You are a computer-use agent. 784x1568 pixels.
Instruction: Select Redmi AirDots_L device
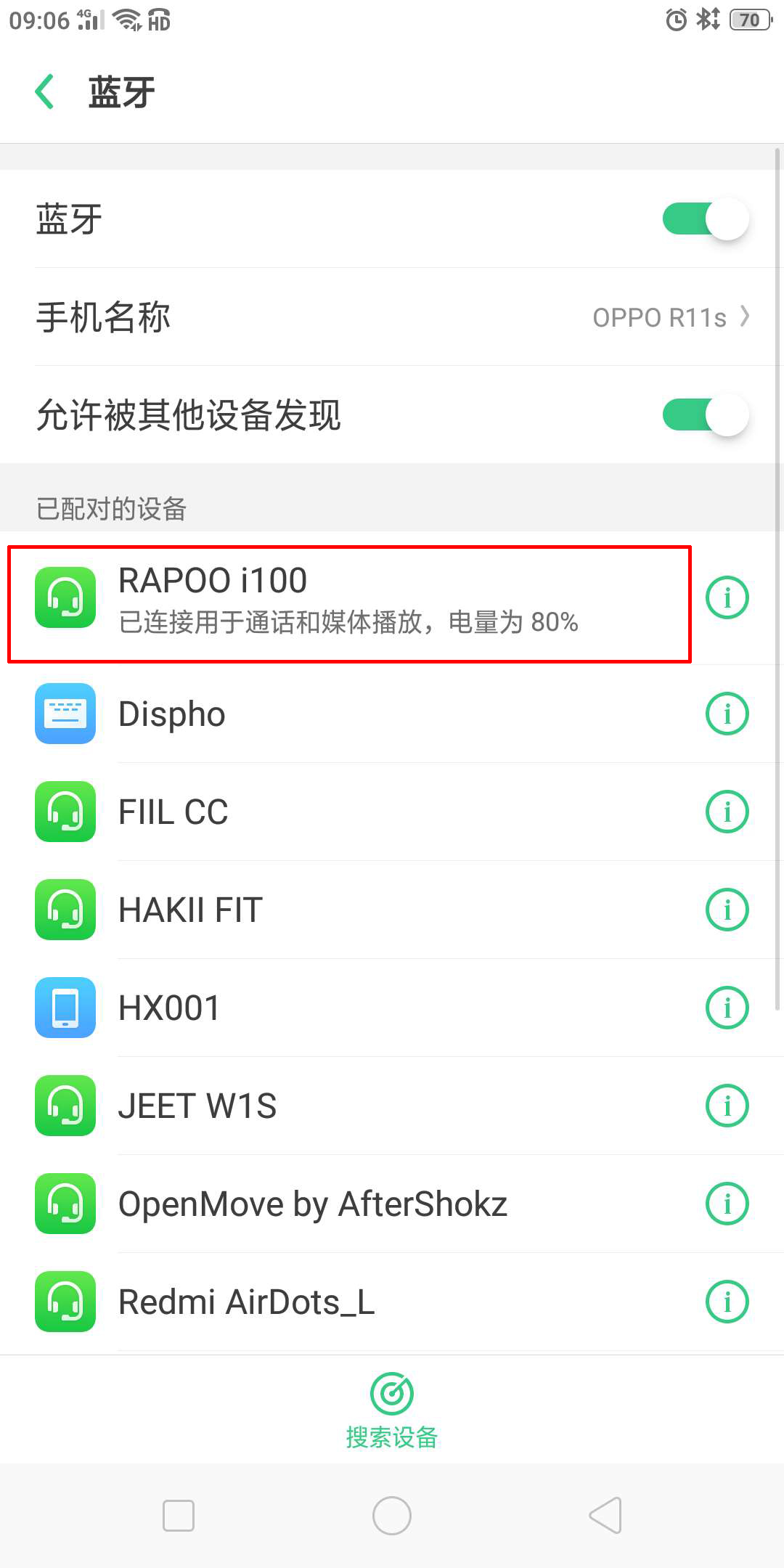tap(348, 1302)
